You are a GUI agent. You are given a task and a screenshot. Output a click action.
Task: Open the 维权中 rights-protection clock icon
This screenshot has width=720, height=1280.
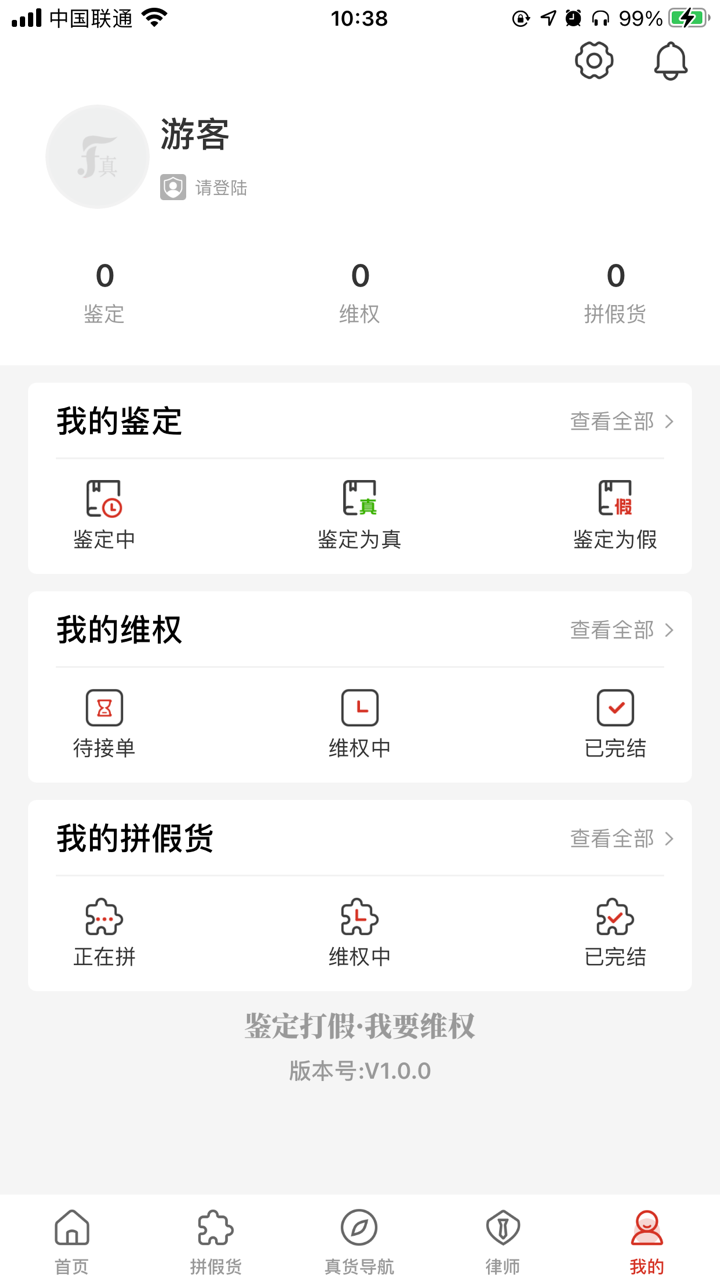359,707
